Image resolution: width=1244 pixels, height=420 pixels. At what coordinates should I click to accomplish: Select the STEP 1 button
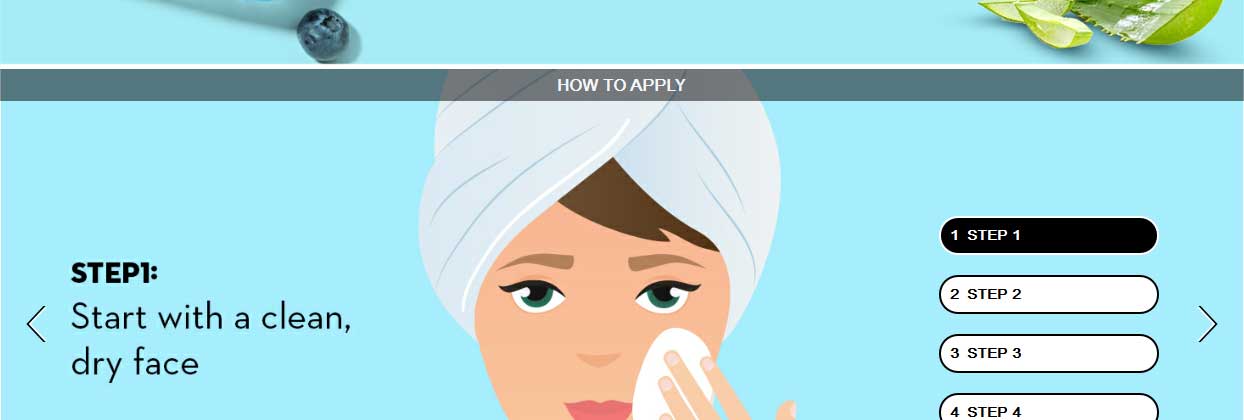click(1048, 236)
